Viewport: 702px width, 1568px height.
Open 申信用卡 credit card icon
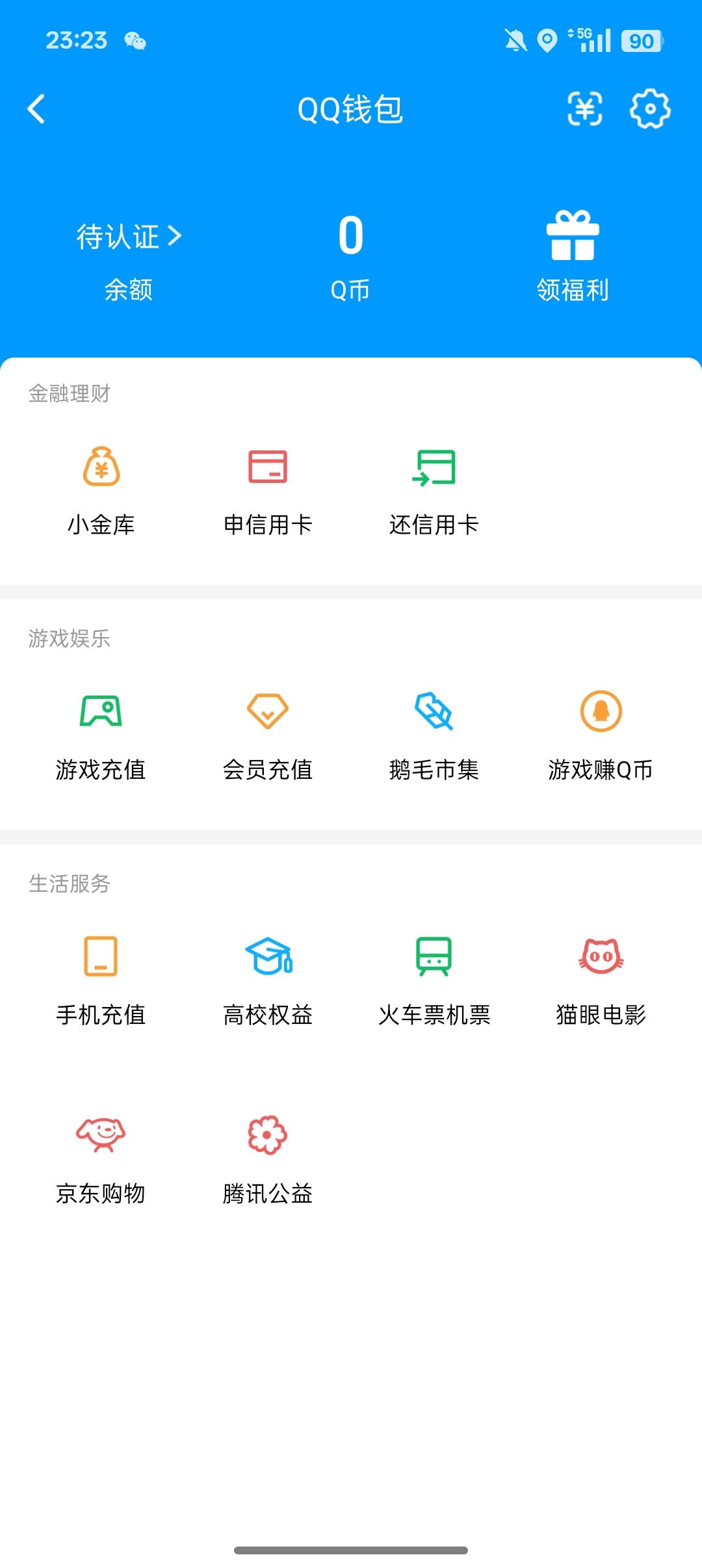pyautogui.click(x=268, y=467)
